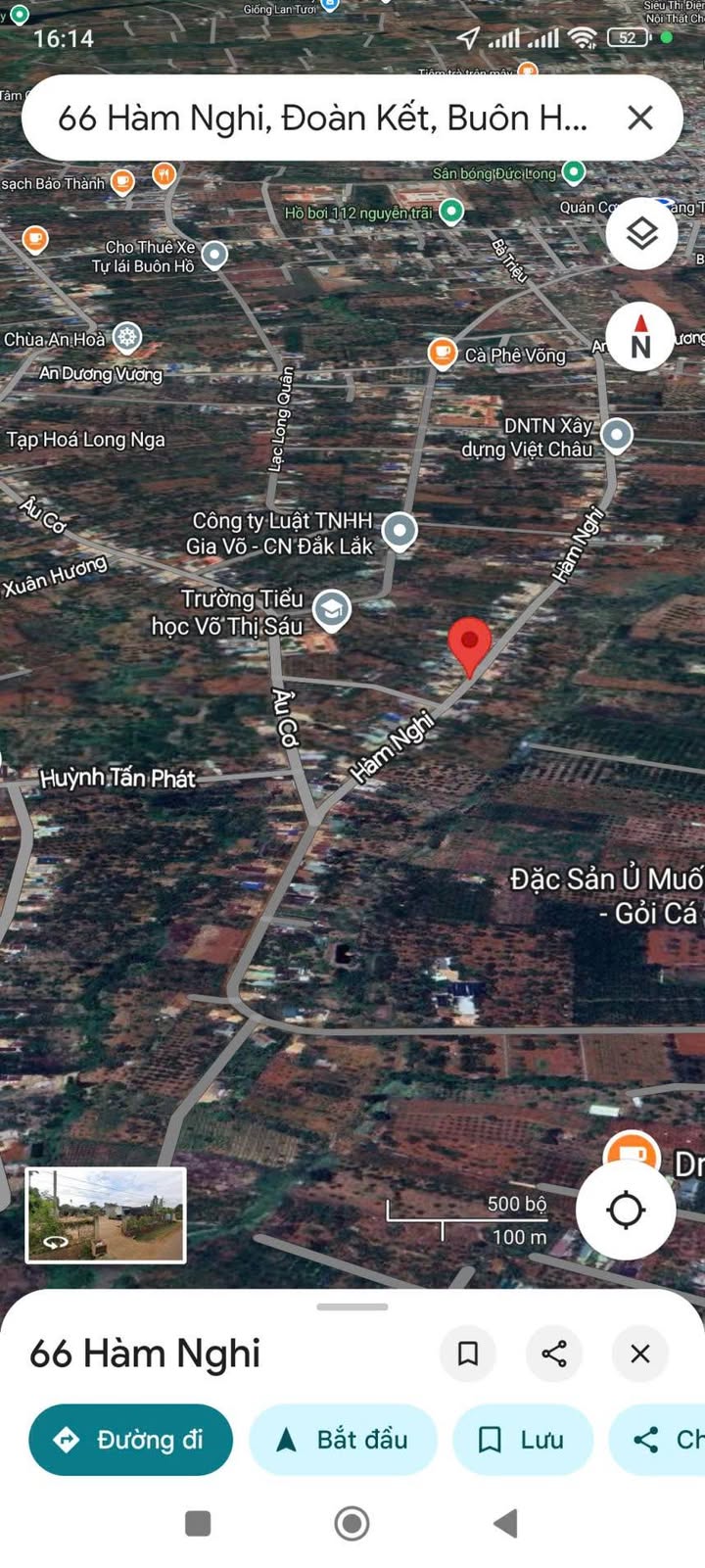Open Cà Phê Võng place marker
705x1568 pixels.
[x=443, y=353]
